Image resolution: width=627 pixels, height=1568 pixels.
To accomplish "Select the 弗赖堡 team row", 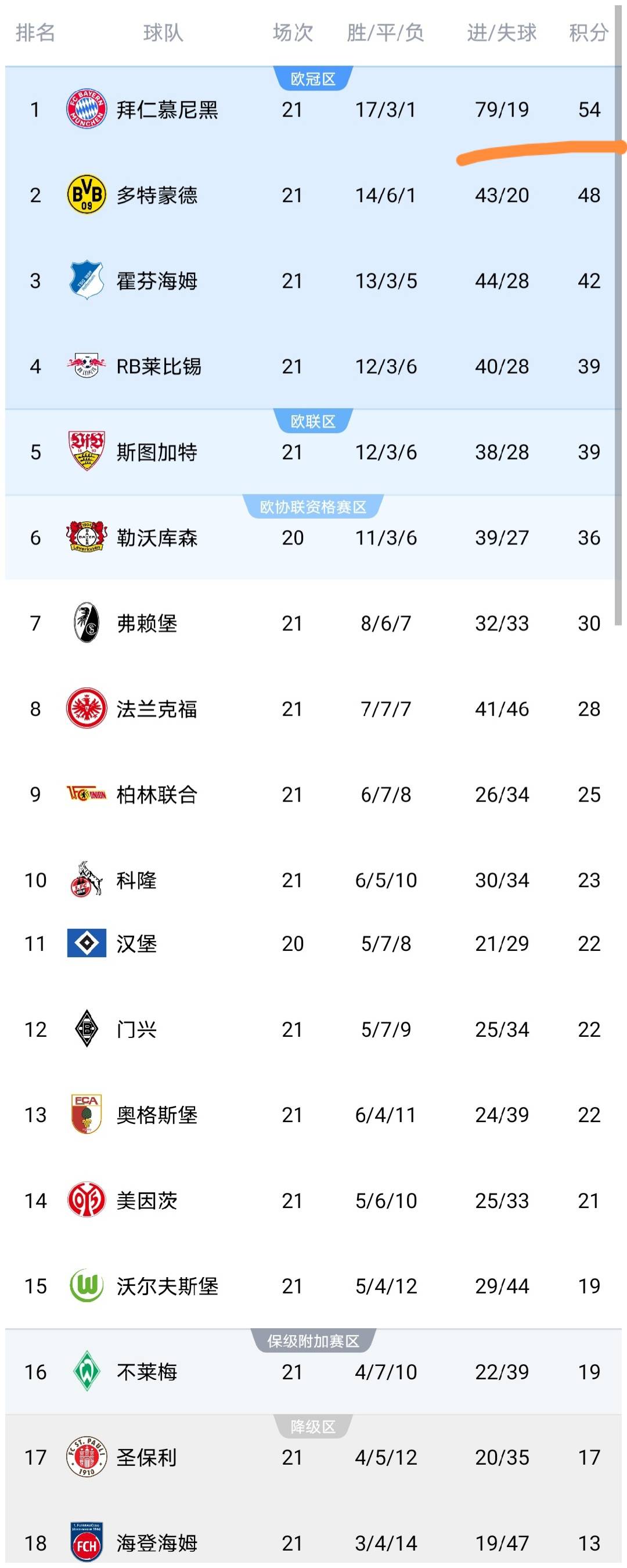I will coord(147,623).
